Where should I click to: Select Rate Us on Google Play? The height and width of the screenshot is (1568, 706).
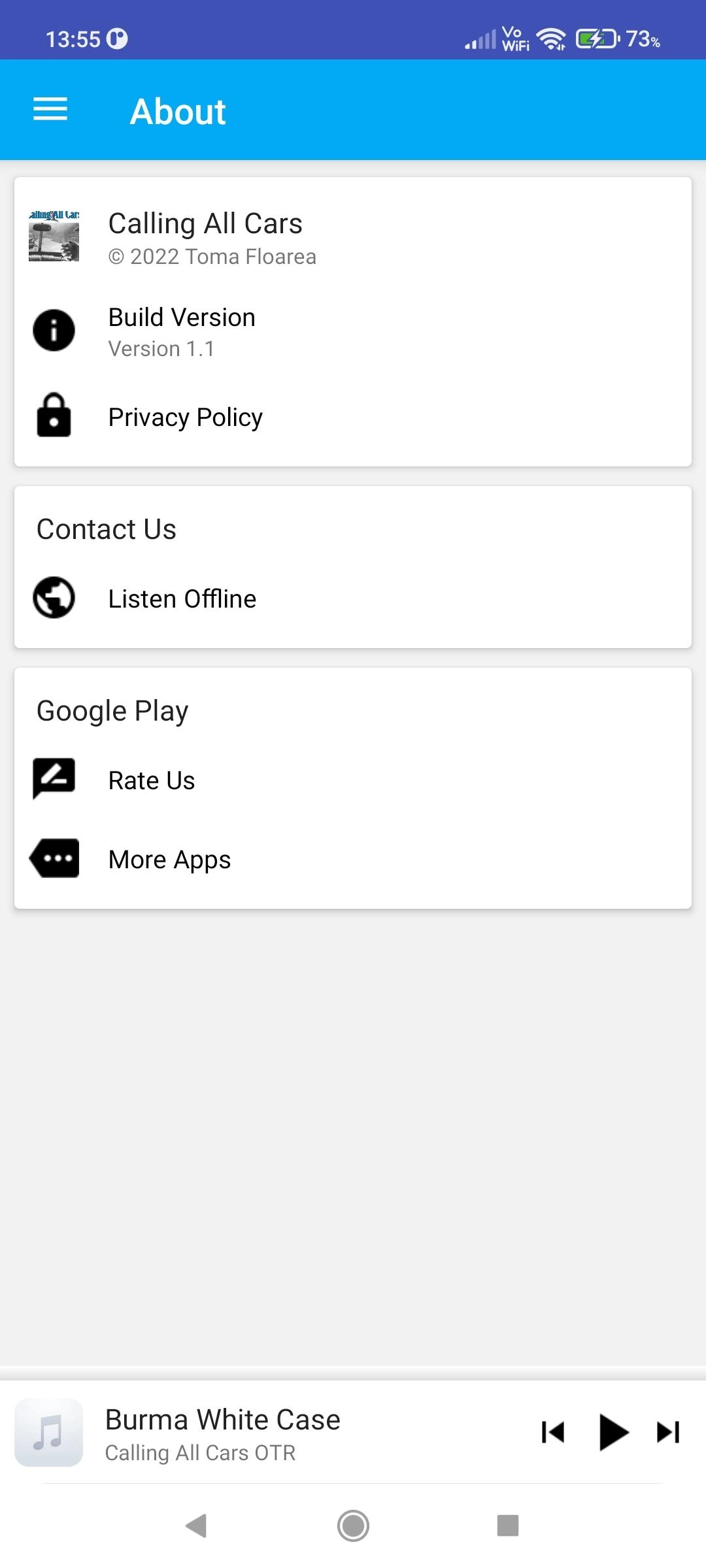point(152,780)
